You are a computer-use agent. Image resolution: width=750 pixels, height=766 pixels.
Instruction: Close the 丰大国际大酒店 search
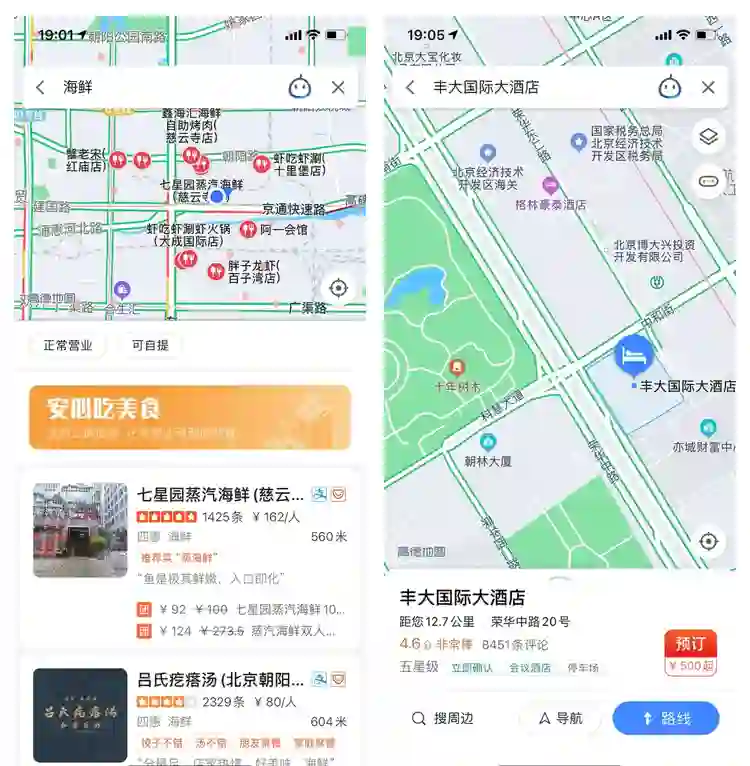point(708,88)
